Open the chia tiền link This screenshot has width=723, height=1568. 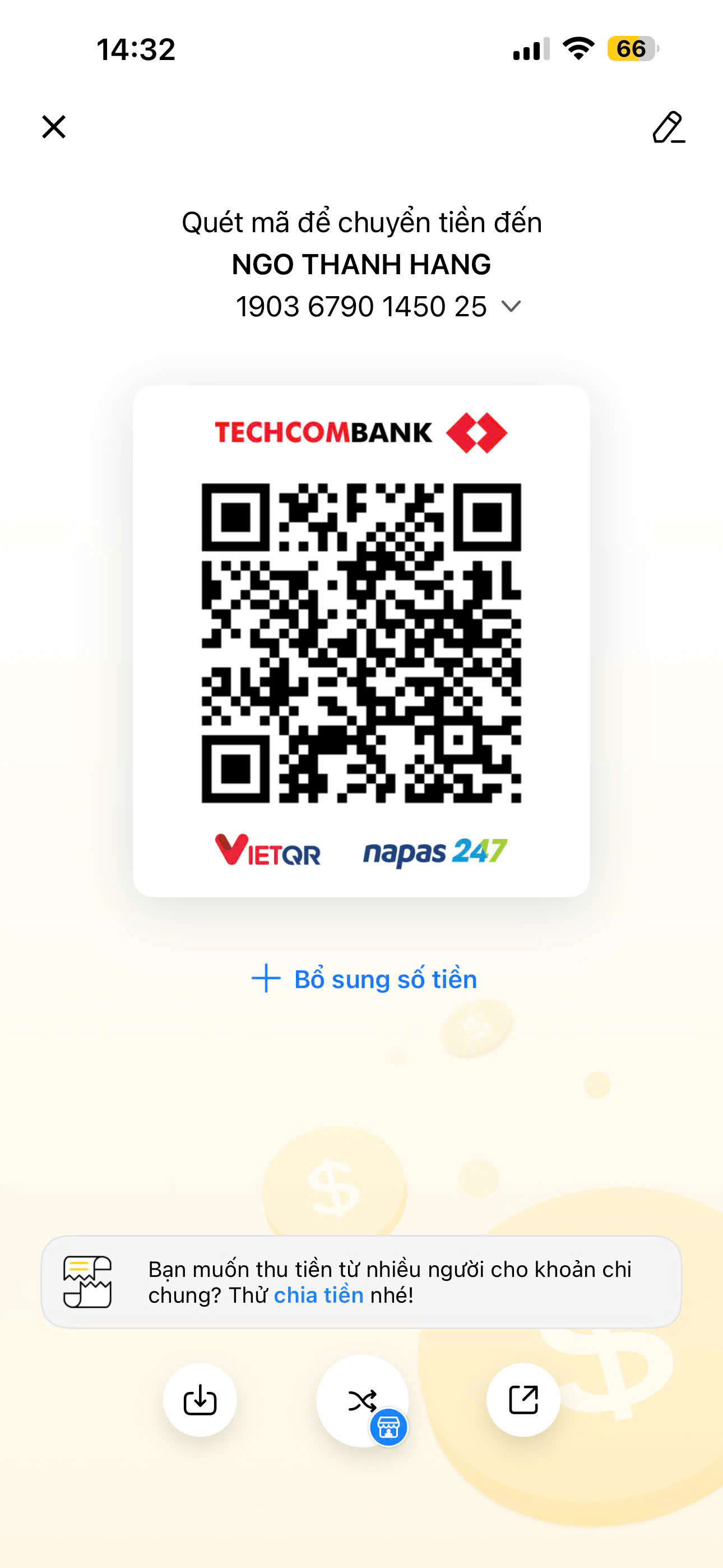click(x=318, y=1295)
